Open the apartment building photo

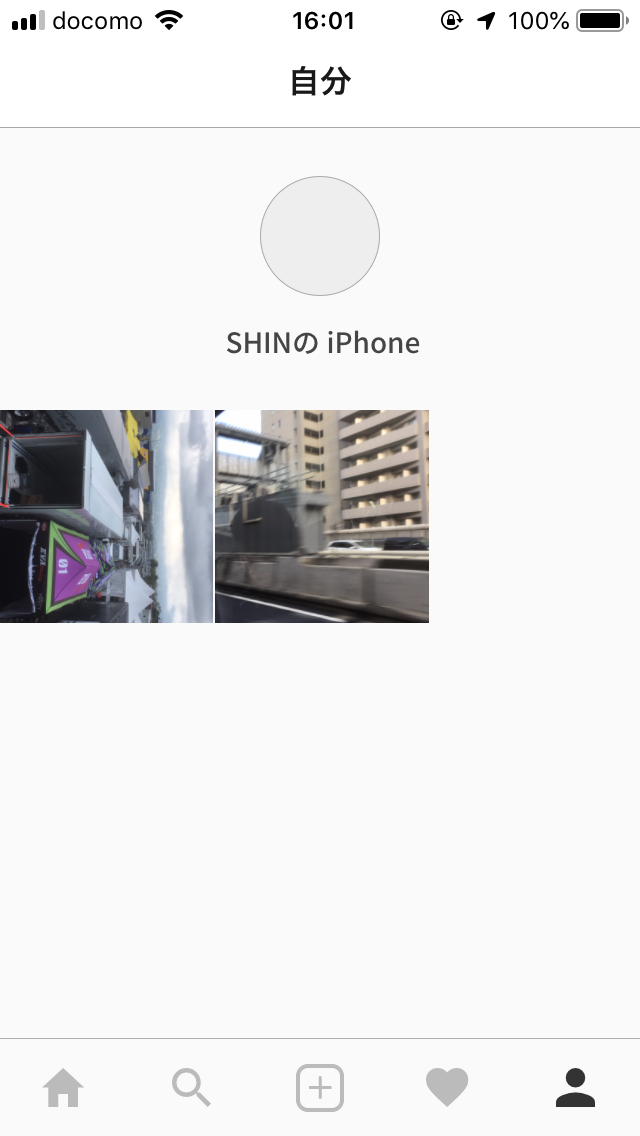(322, 516)
